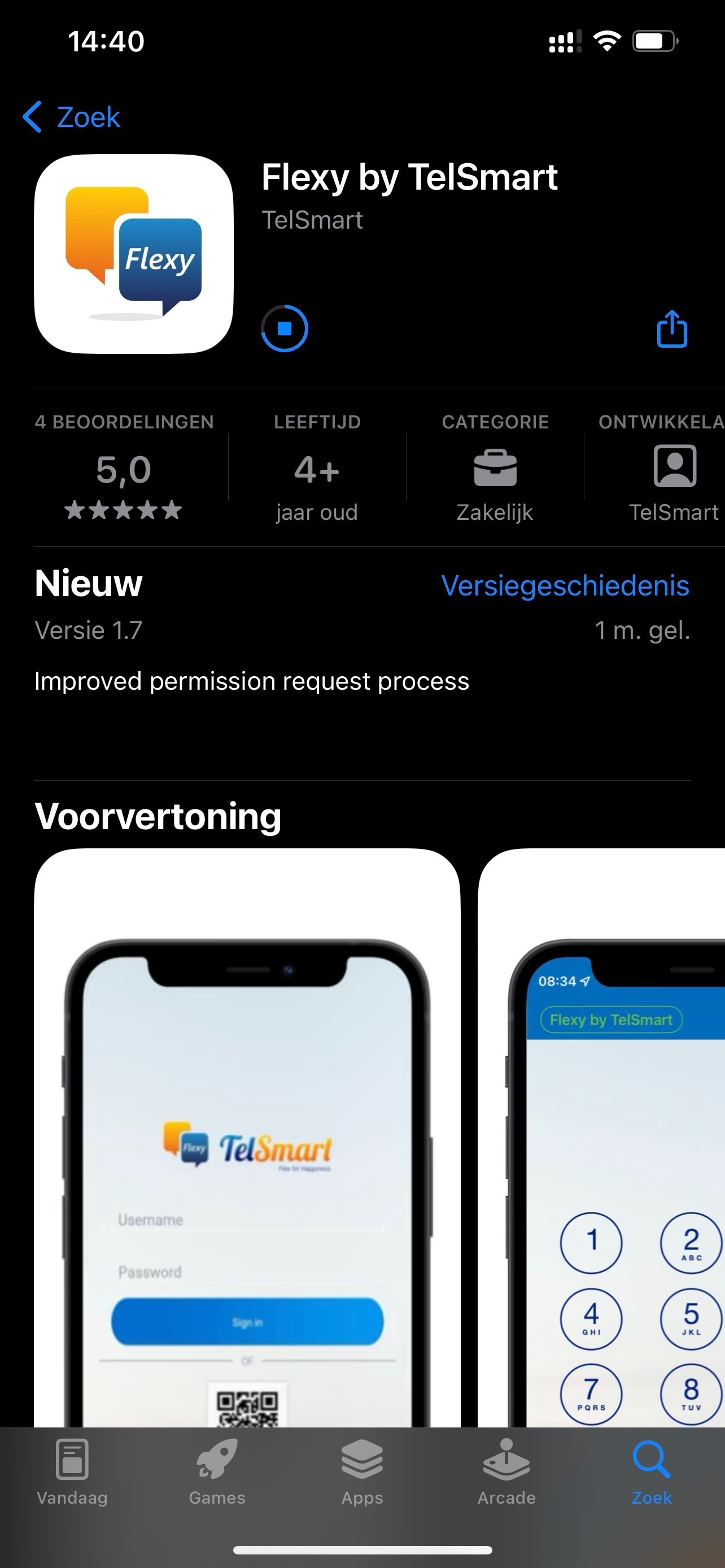Share the Flexy by TelSmart app
Screen dimensions: 725x1568
pos(671,329)
